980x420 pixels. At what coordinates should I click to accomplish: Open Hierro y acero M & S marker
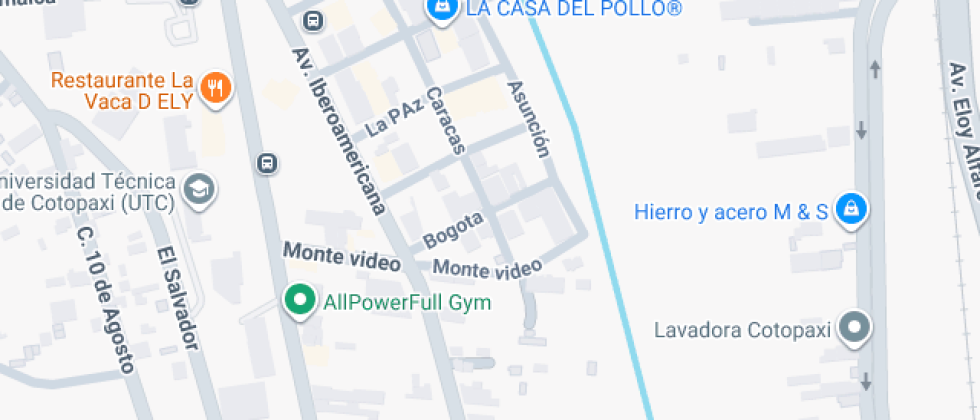pyautogui.click(x=852, y=209)
